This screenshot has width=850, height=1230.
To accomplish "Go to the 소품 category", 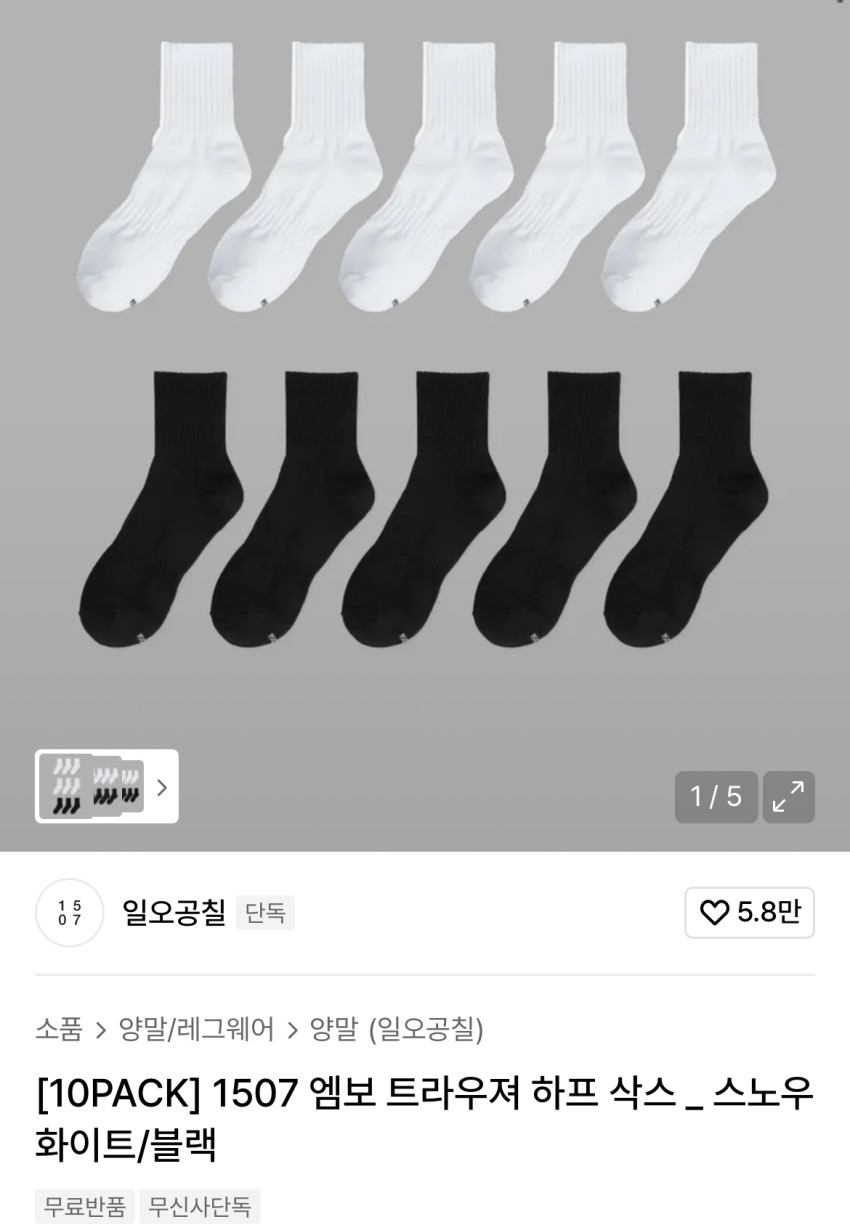I will (59, 1029).
